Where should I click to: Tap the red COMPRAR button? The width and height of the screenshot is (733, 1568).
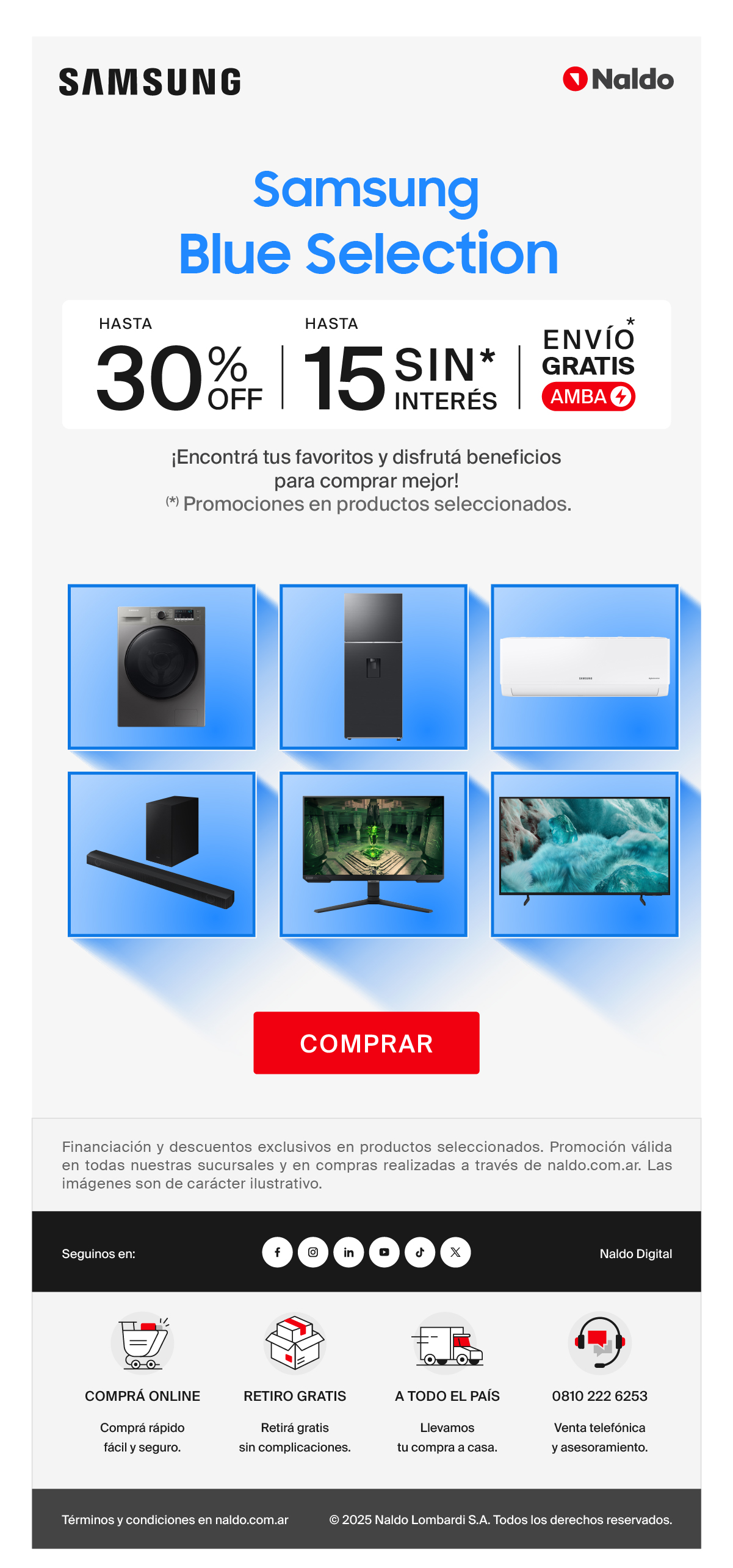point(366,1042)
